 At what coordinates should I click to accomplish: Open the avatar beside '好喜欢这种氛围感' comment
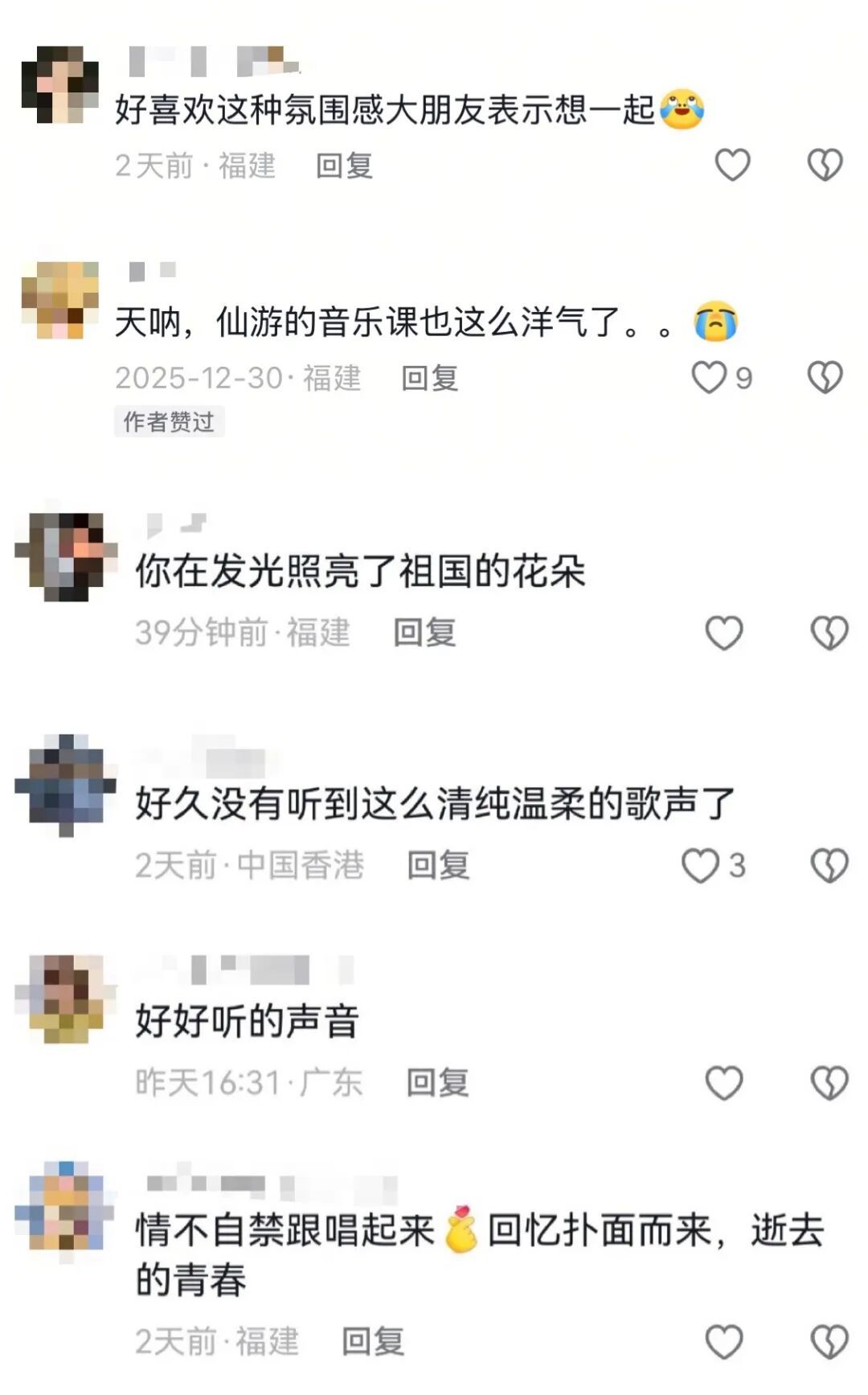(60, 84)
